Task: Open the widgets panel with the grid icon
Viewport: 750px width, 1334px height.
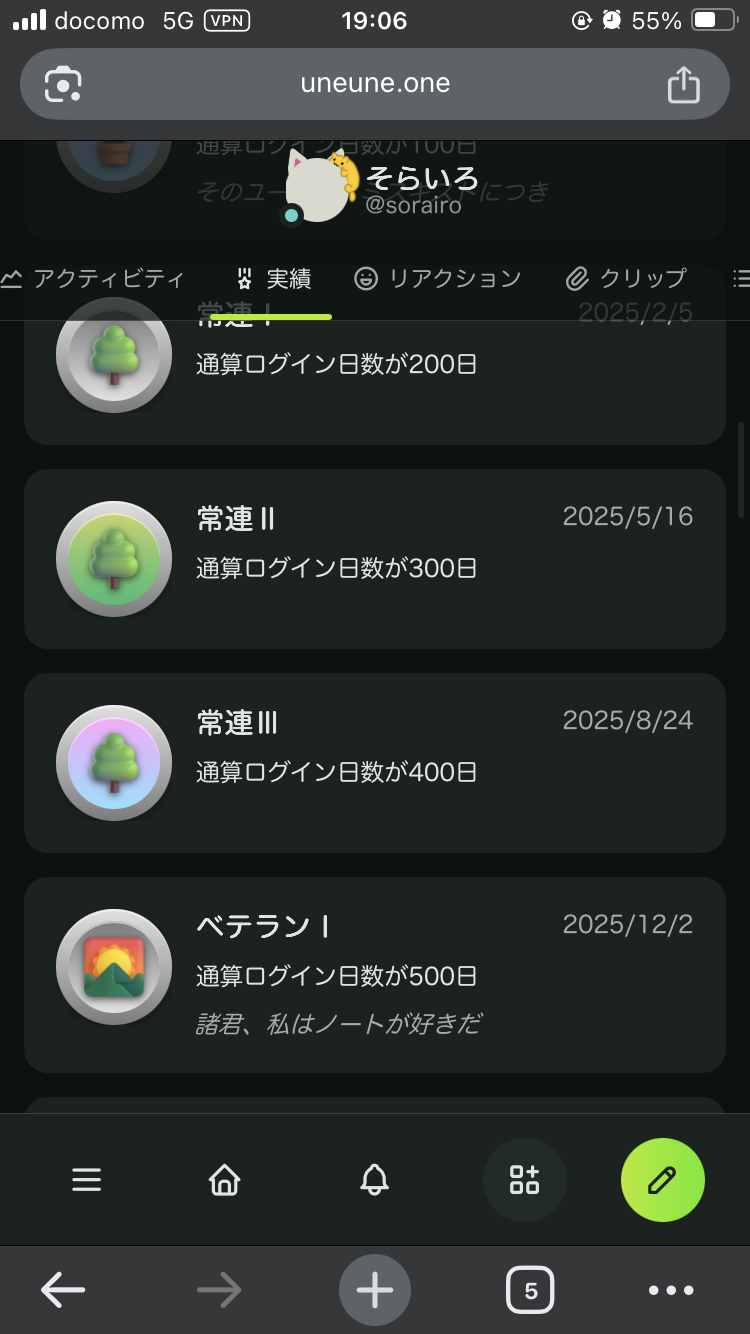Action: [x=525, y=1180]
